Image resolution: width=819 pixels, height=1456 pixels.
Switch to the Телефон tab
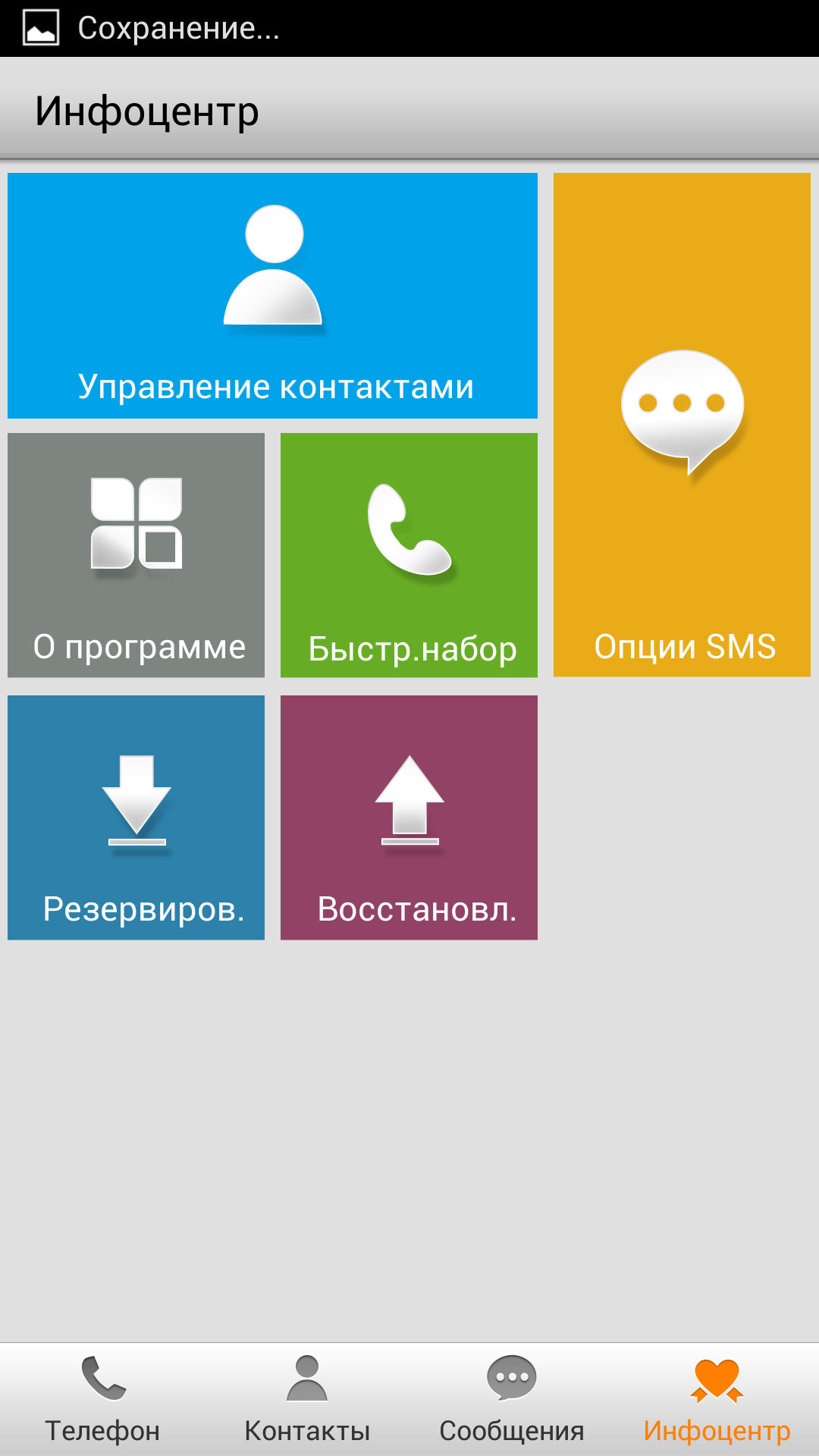tap(102, 1400)
